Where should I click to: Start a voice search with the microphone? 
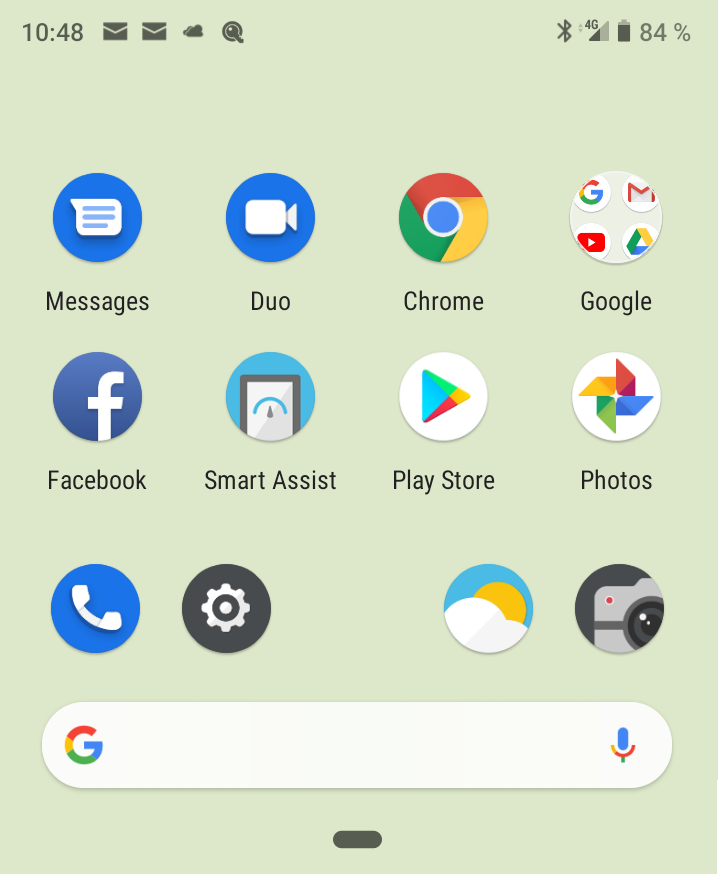(x=623, y=745)
